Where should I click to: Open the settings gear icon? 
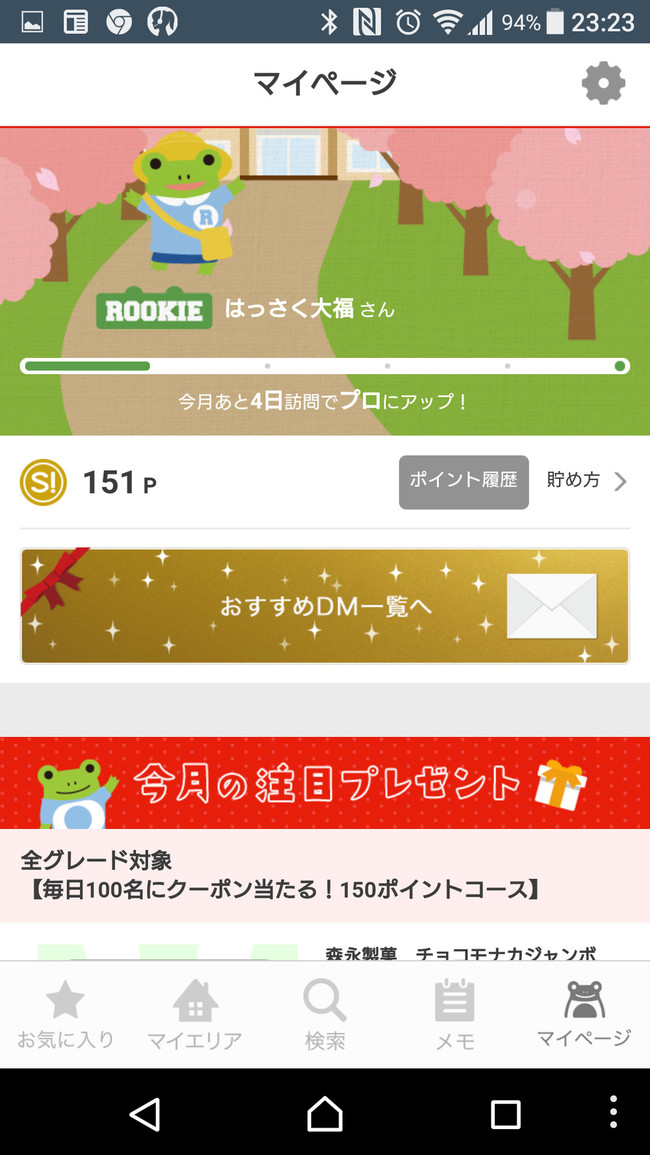point(603,83)
